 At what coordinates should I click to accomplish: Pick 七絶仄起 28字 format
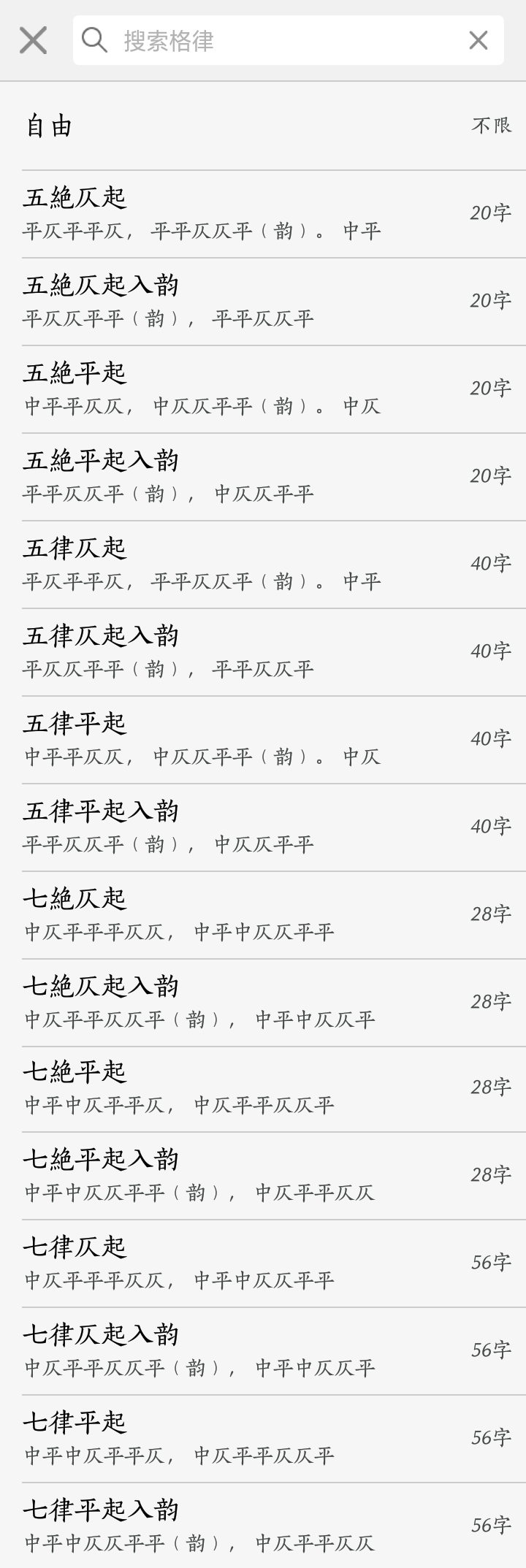coord(263,914)
